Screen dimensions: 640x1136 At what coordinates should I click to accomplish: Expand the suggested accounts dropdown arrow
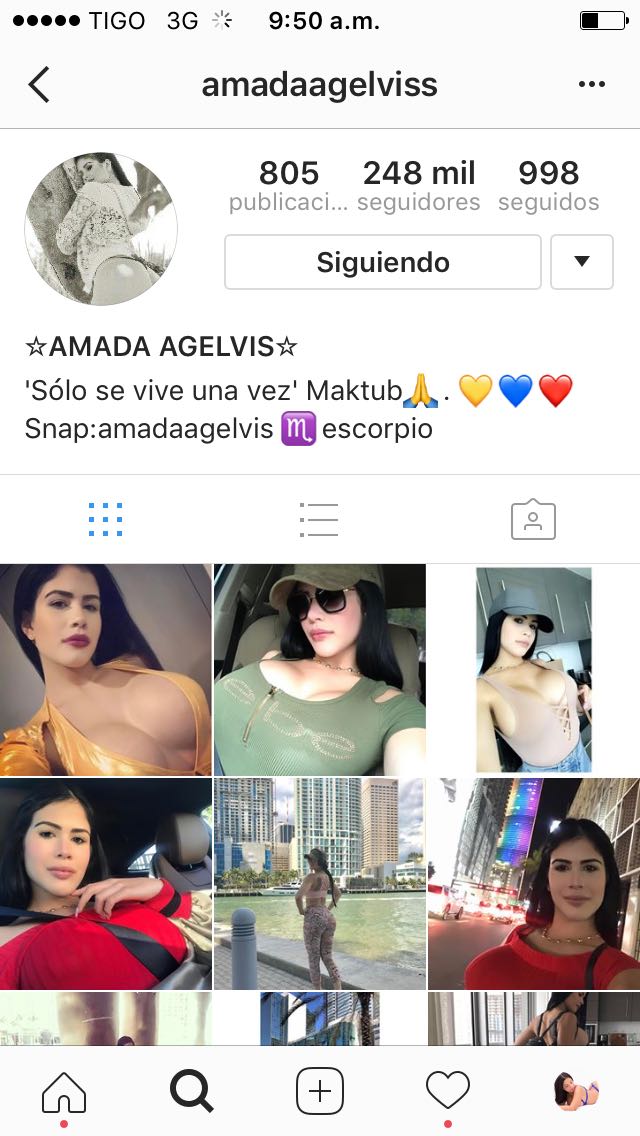click(x=581, y=262)
